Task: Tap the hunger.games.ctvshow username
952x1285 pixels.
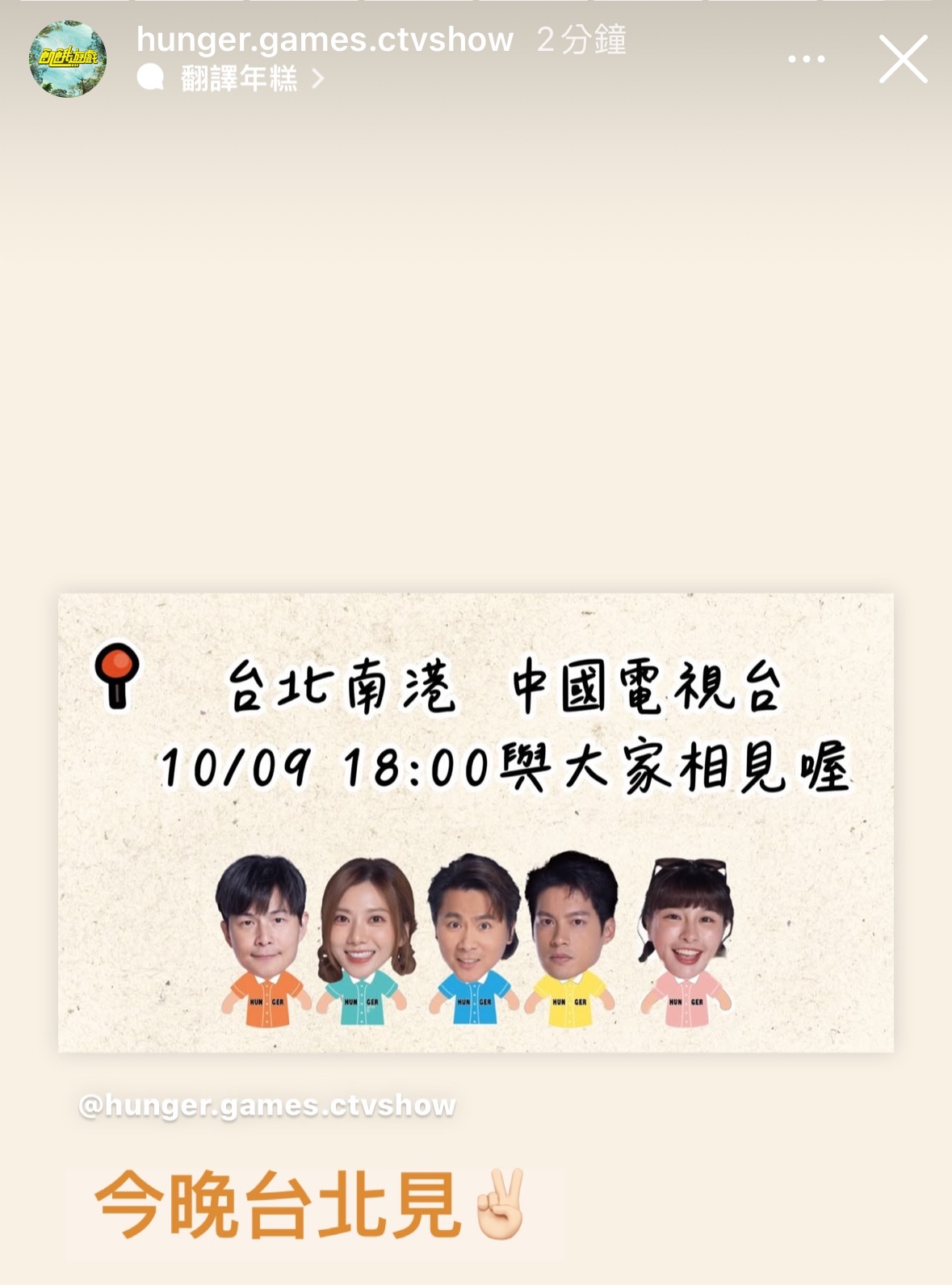Action: [x=325, y=40]
